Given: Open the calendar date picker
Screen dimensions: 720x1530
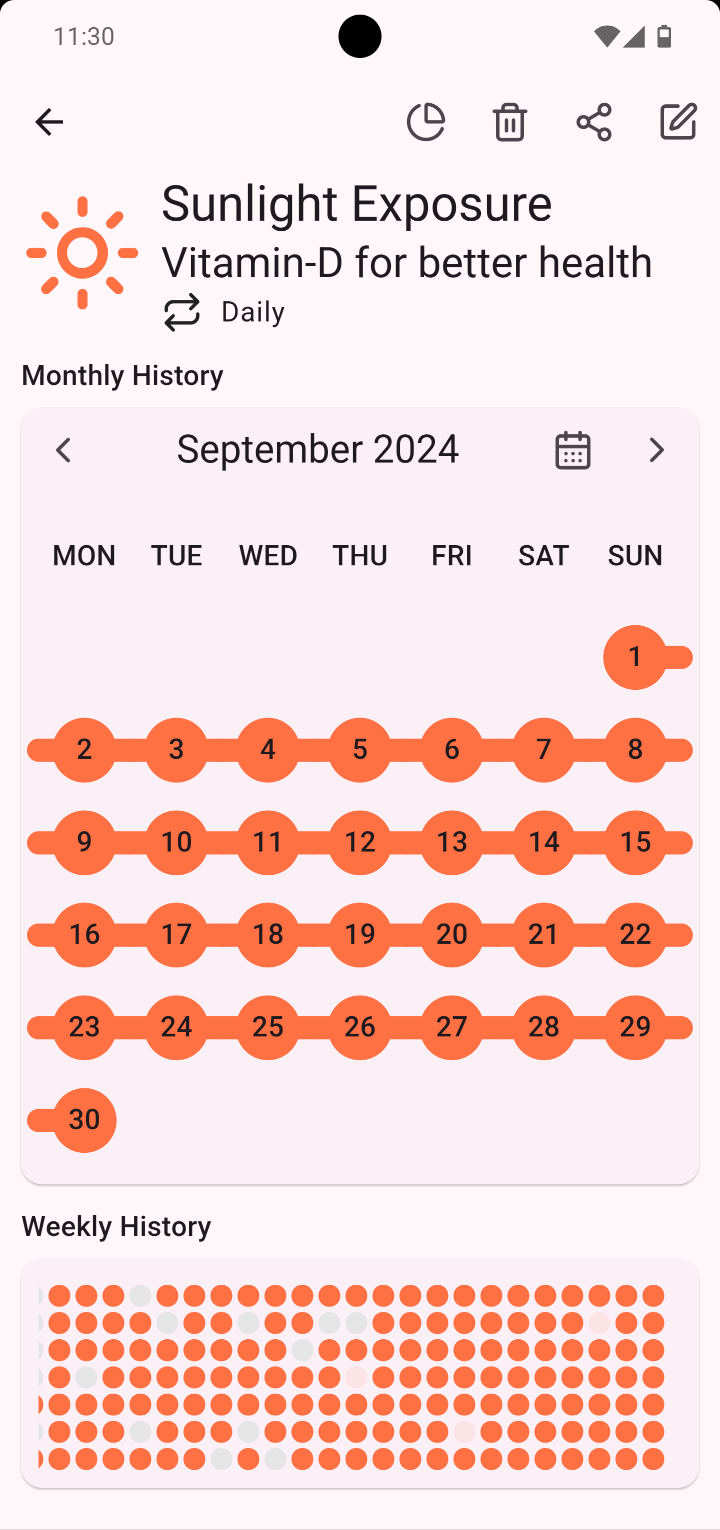Looking at the screenshot, I should [x=573, y=450].
